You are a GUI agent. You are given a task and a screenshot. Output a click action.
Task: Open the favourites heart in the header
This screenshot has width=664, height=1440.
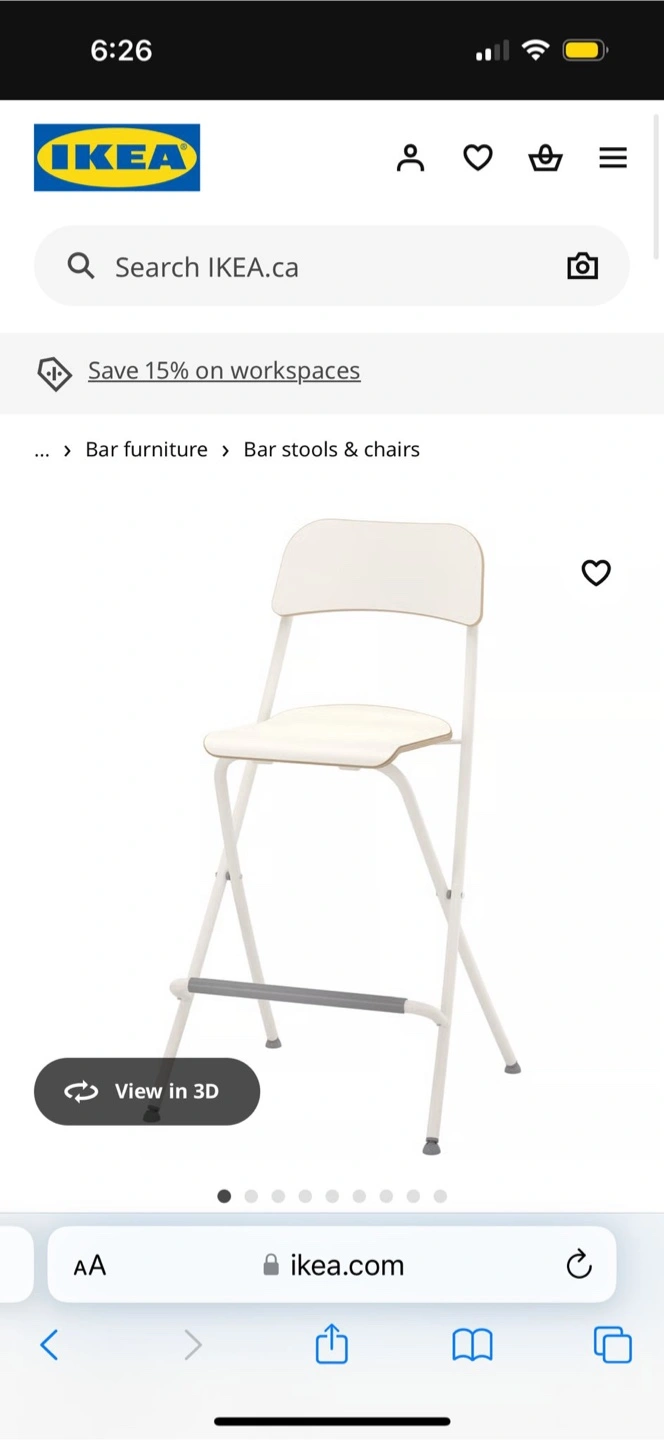point(478,158)
